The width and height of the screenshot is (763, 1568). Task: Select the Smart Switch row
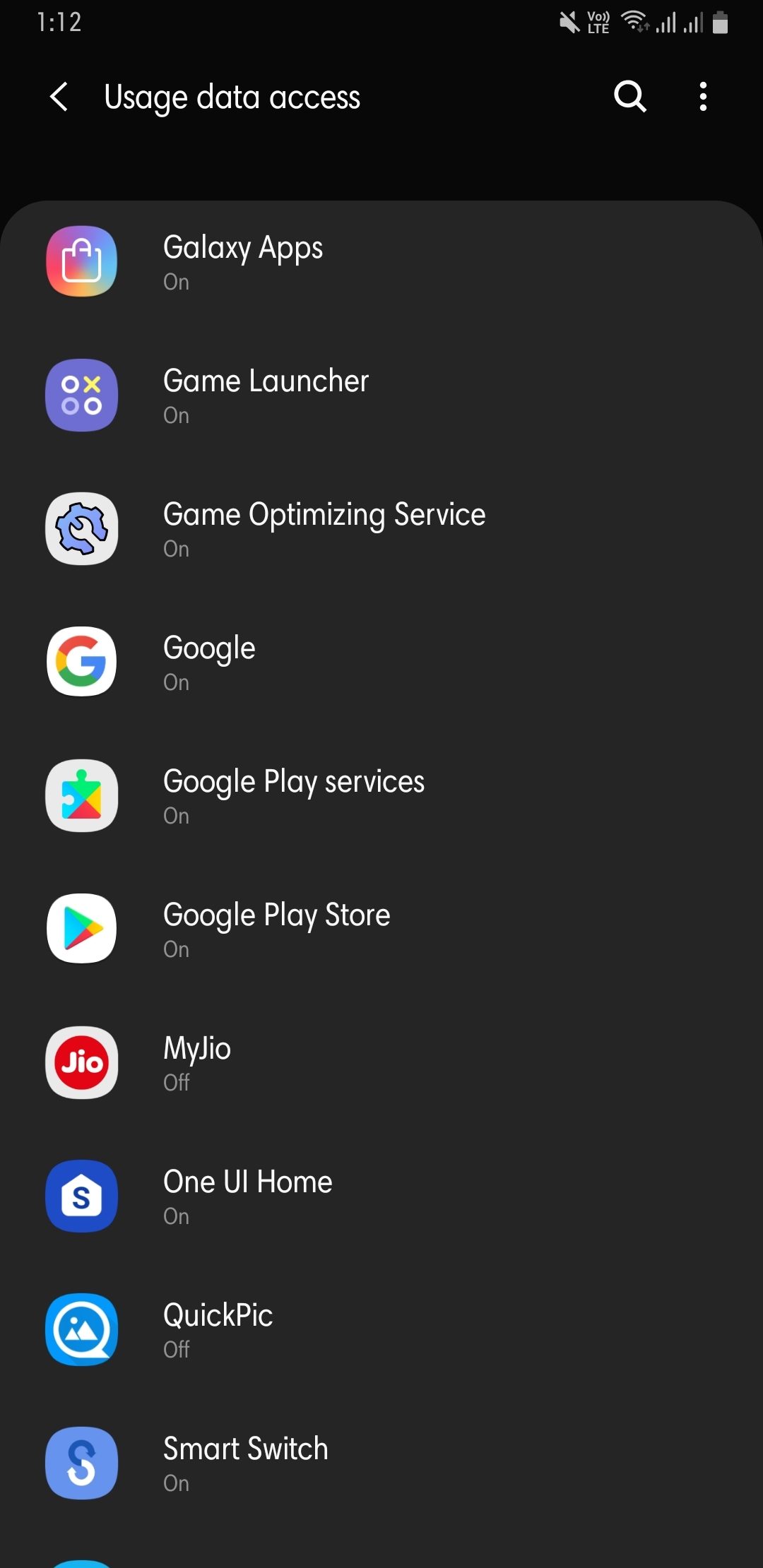click(x=381, y=1463)
